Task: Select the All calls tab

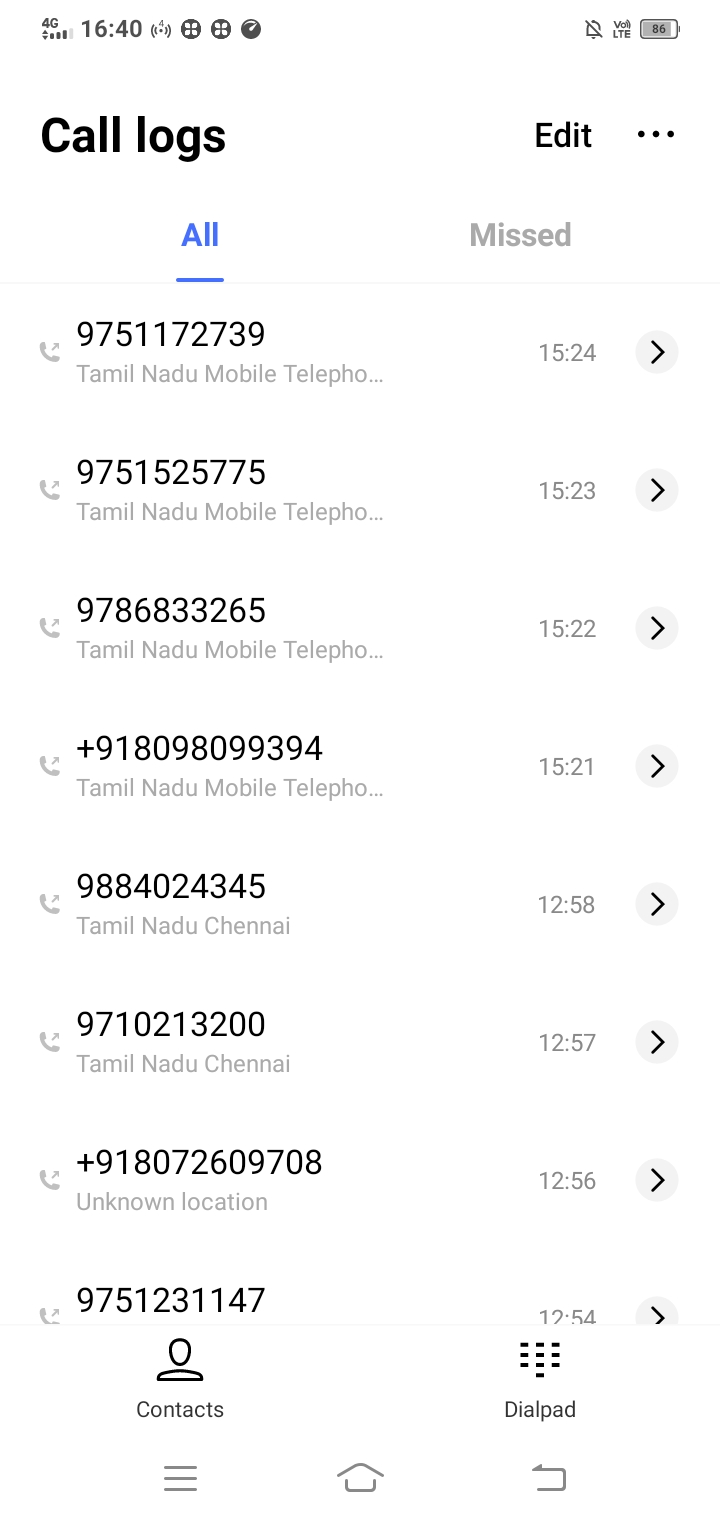Action: (200, 235)
